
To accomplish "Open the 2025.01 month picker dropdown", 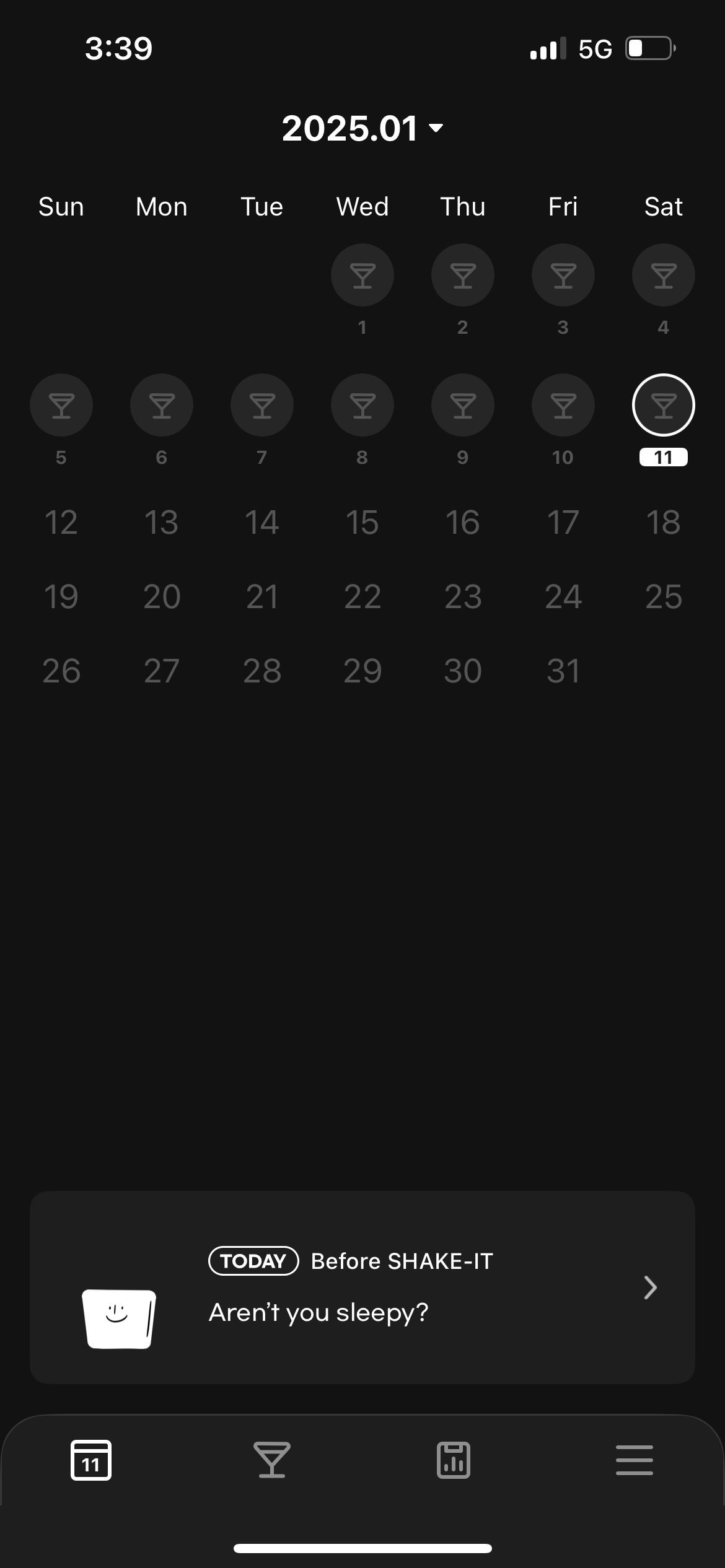I will 362,128.
